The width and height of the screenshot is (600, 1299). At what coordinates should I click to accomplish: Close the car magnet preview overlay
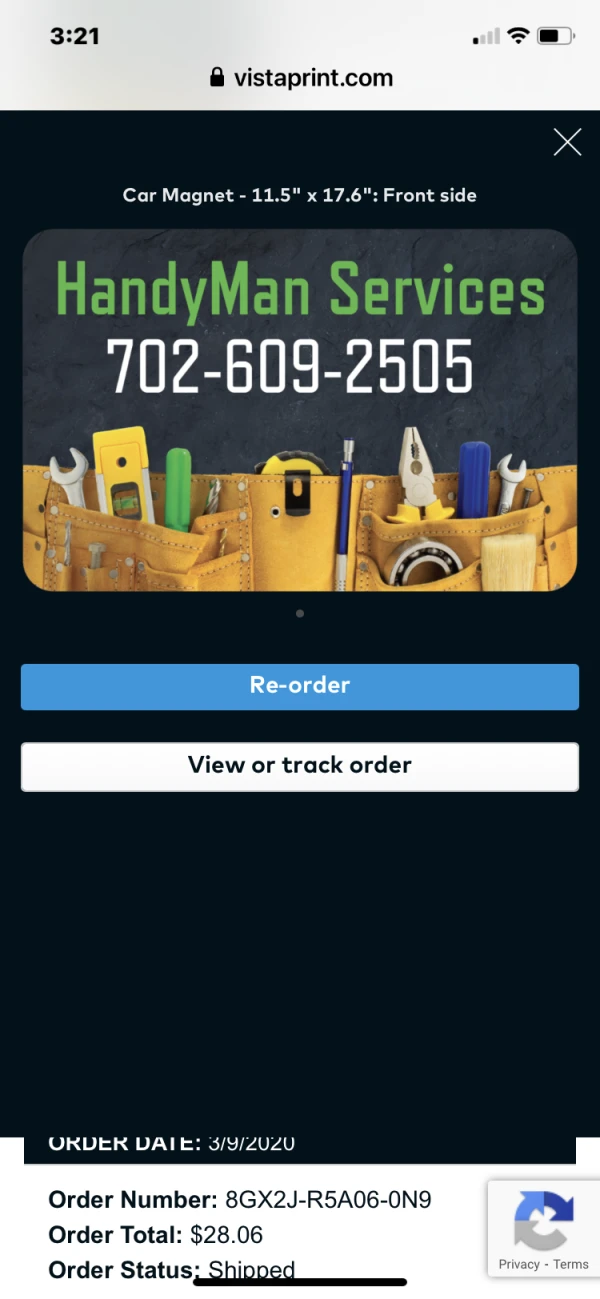(x=567, y=142)
